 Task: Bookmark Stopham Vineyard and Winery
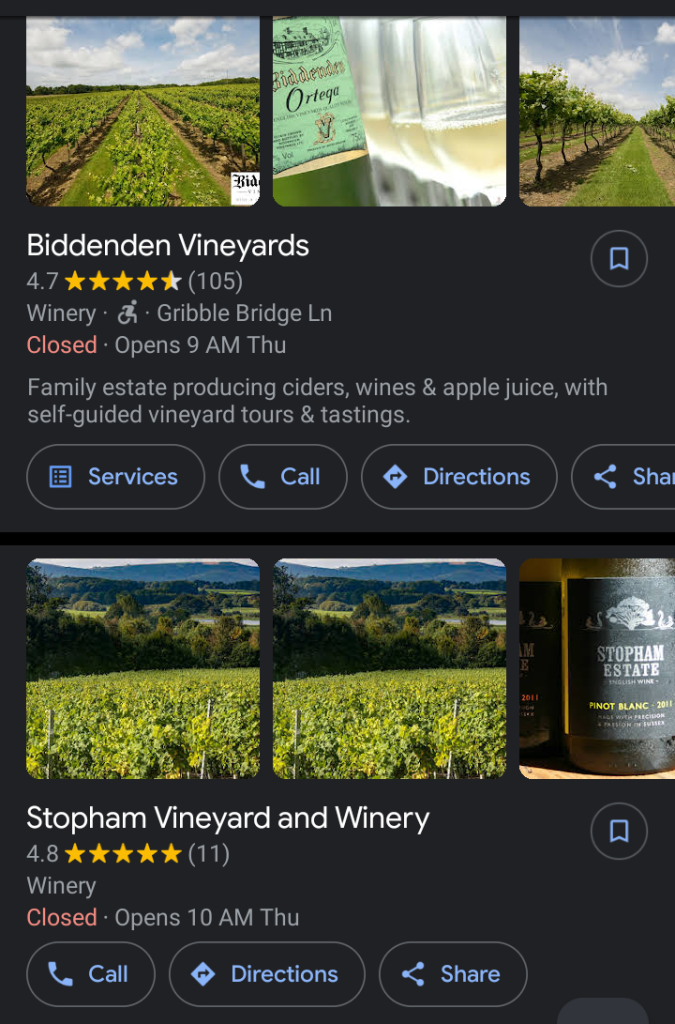point(619,831)
